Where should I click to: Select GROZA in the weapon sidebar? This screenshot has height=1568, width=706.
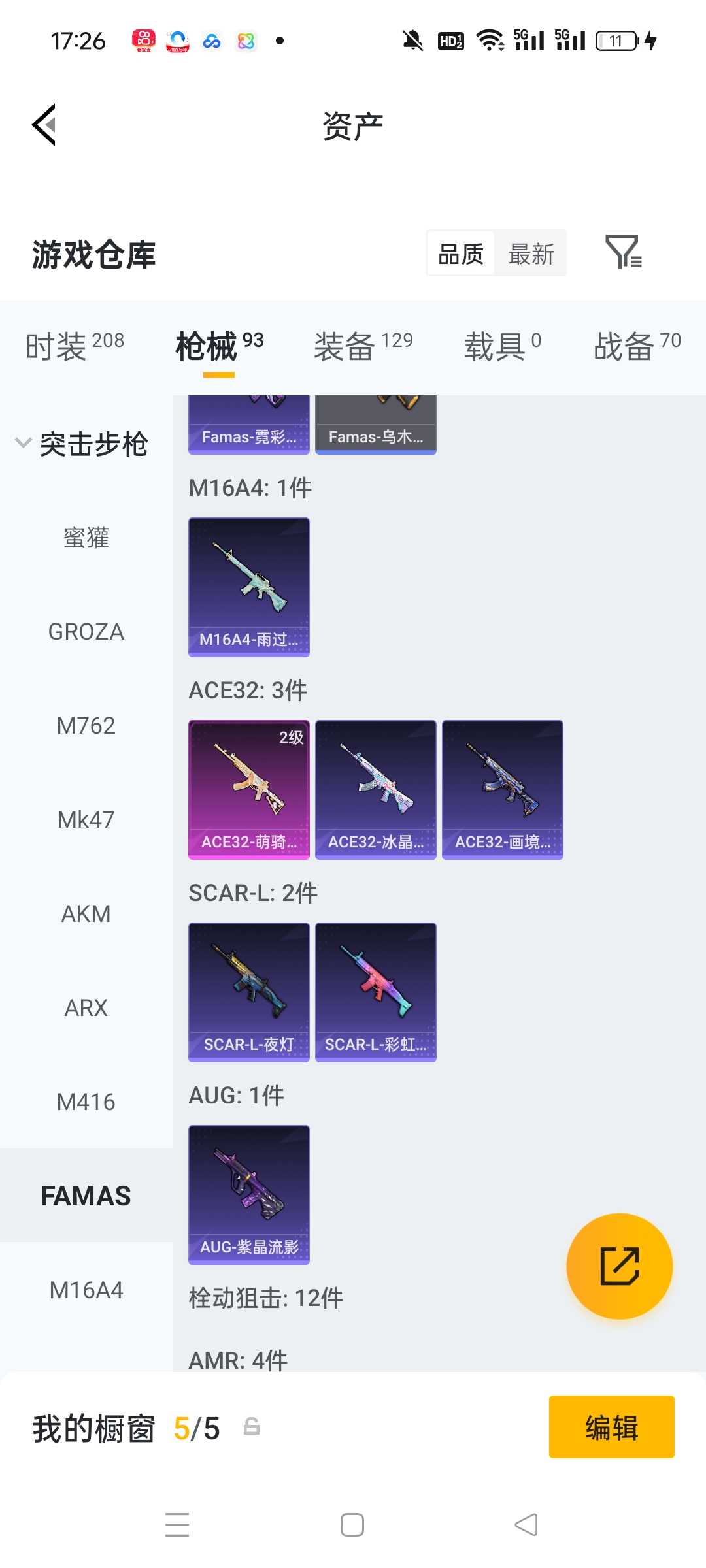pos(86,631)
